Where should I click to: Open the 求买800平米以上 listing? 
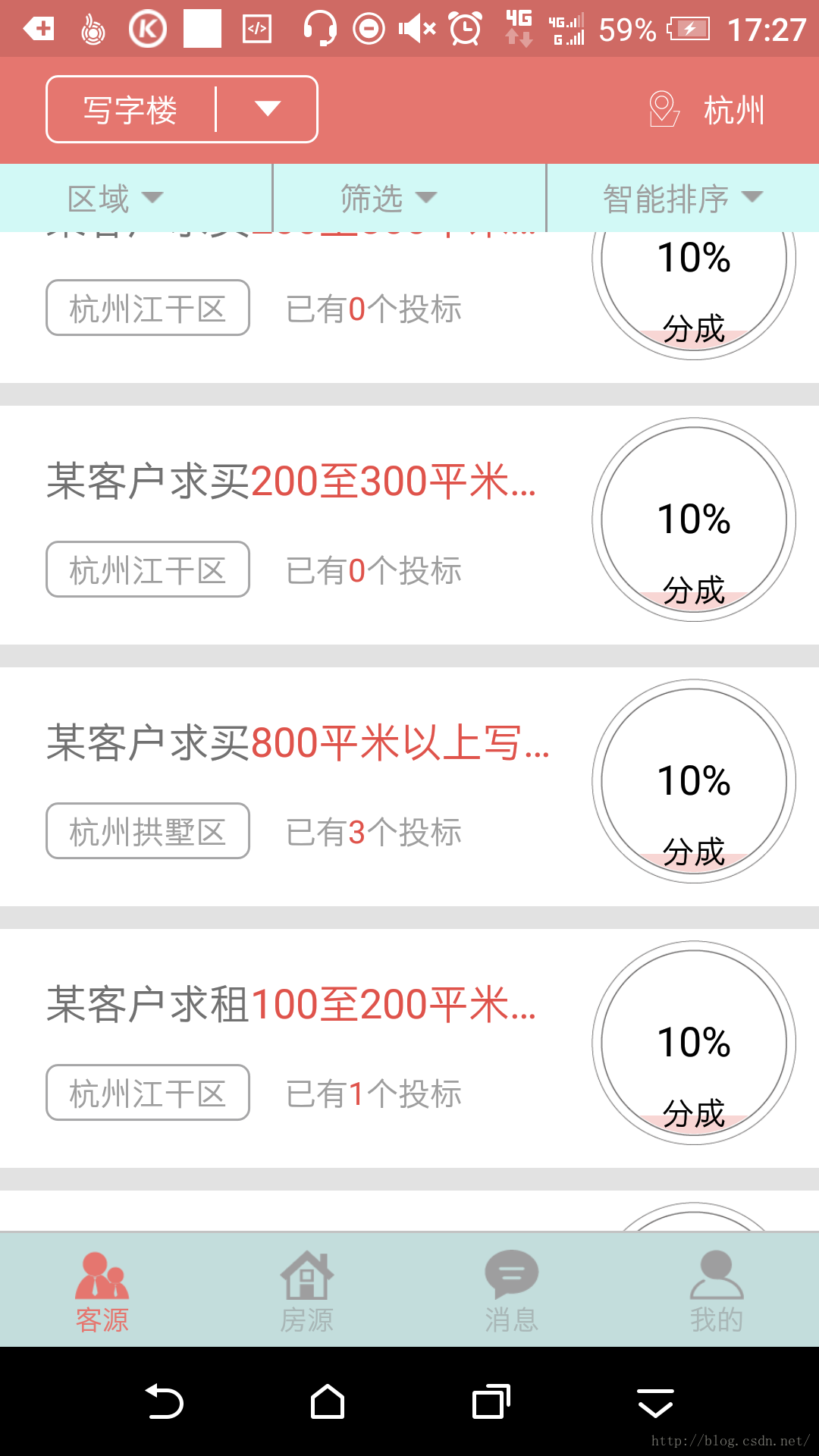pos(409,787)
